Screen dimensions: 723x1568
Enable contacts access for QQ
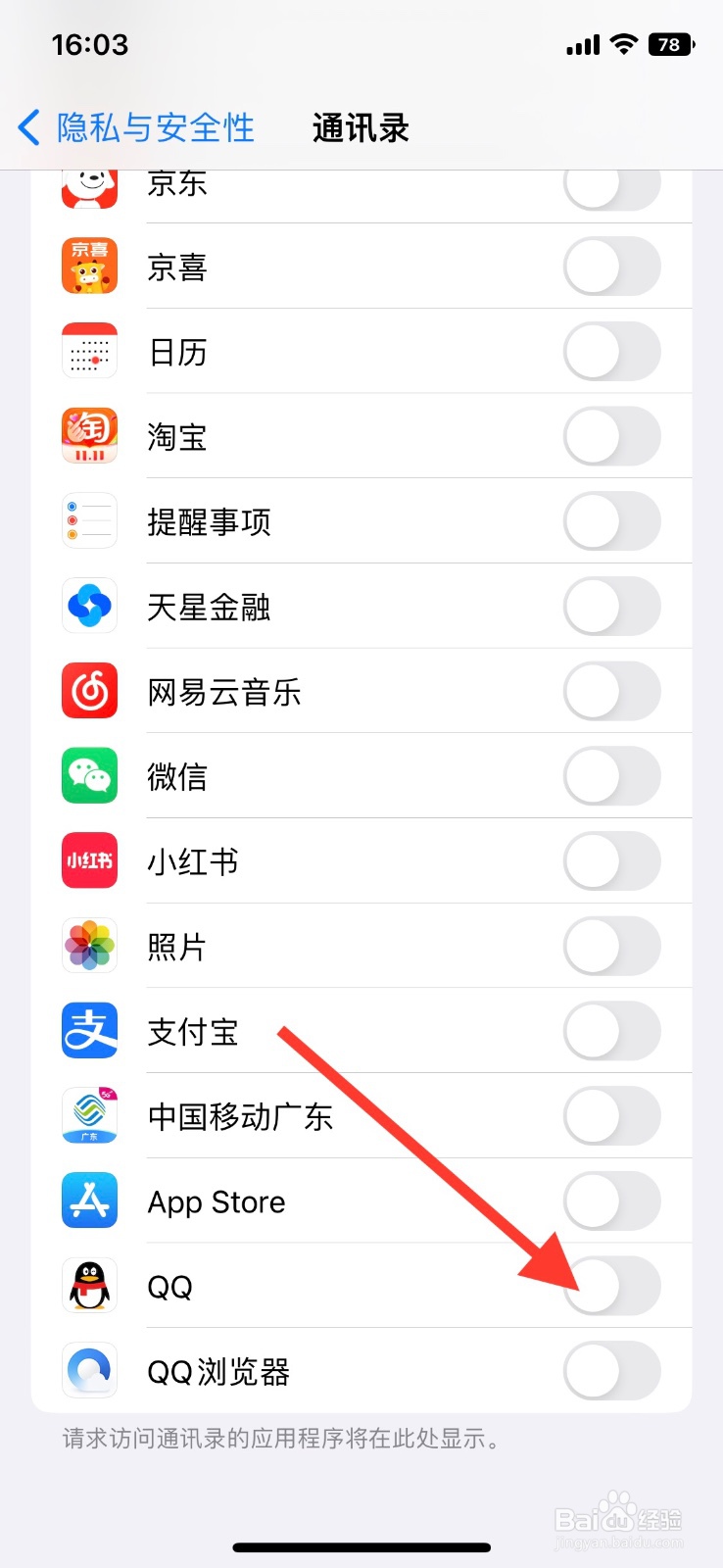[611, 1286]
